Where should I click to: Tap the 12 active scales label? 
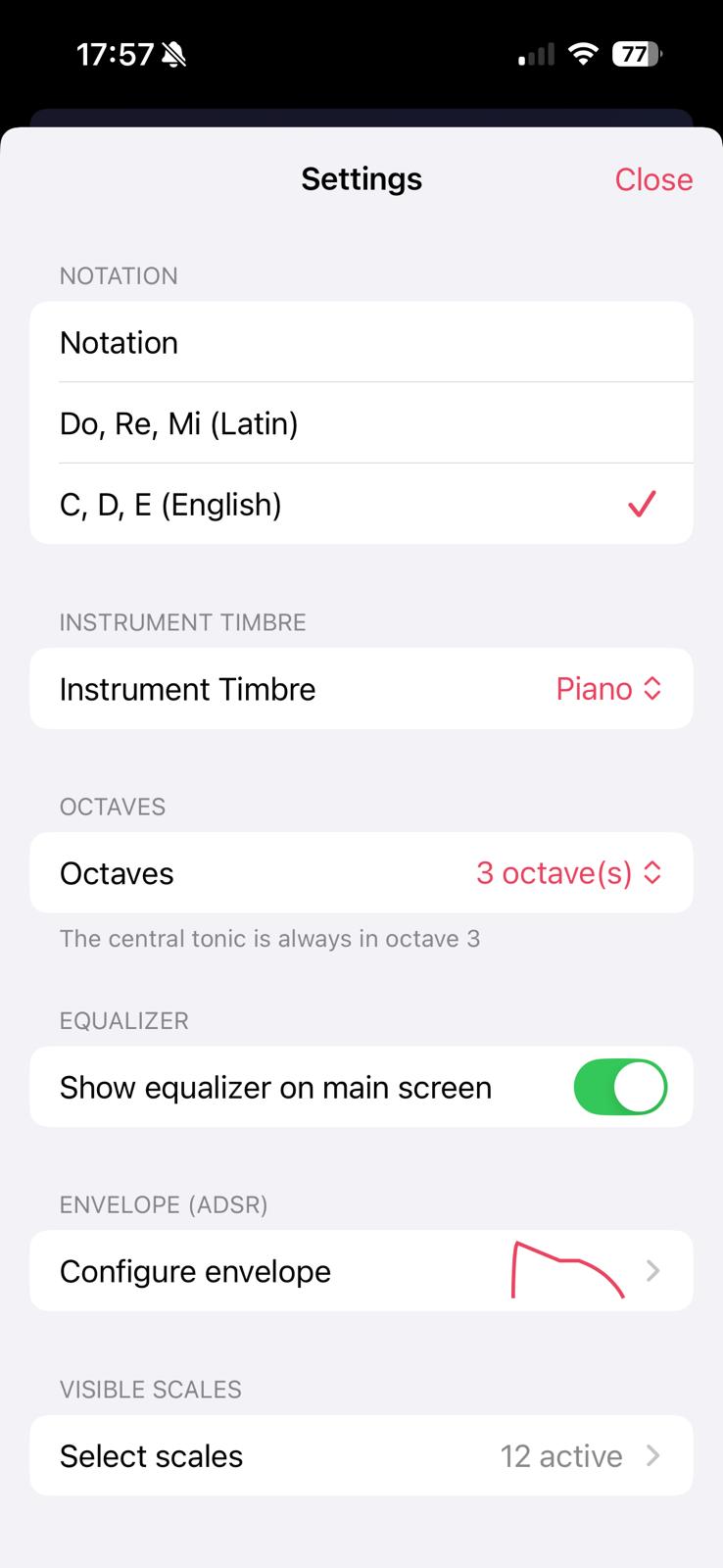[x=560, y=1456]
